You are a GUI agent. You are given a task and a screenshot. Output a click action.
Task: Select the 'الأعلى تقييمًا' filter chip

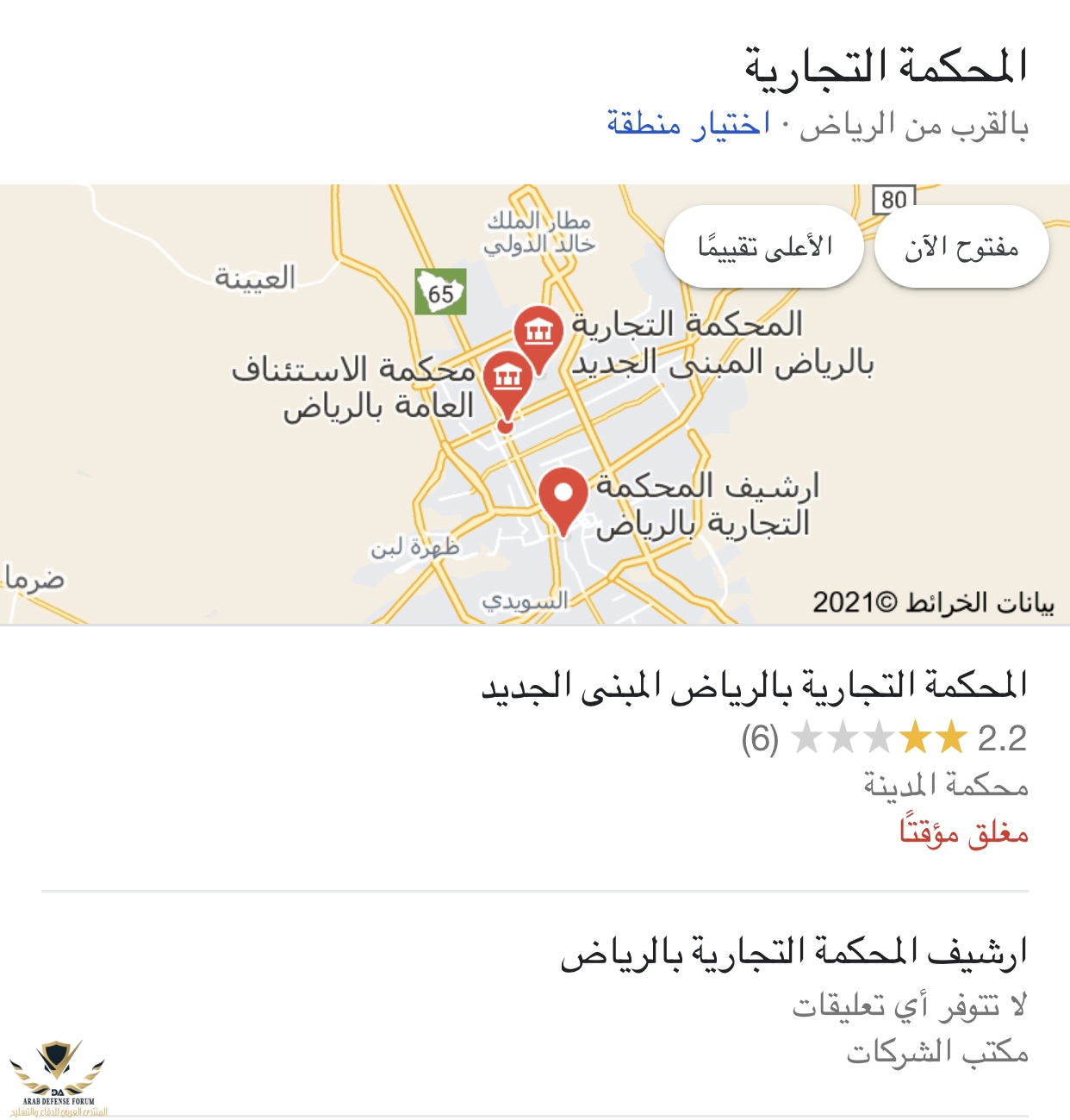[x=764, y=247]
